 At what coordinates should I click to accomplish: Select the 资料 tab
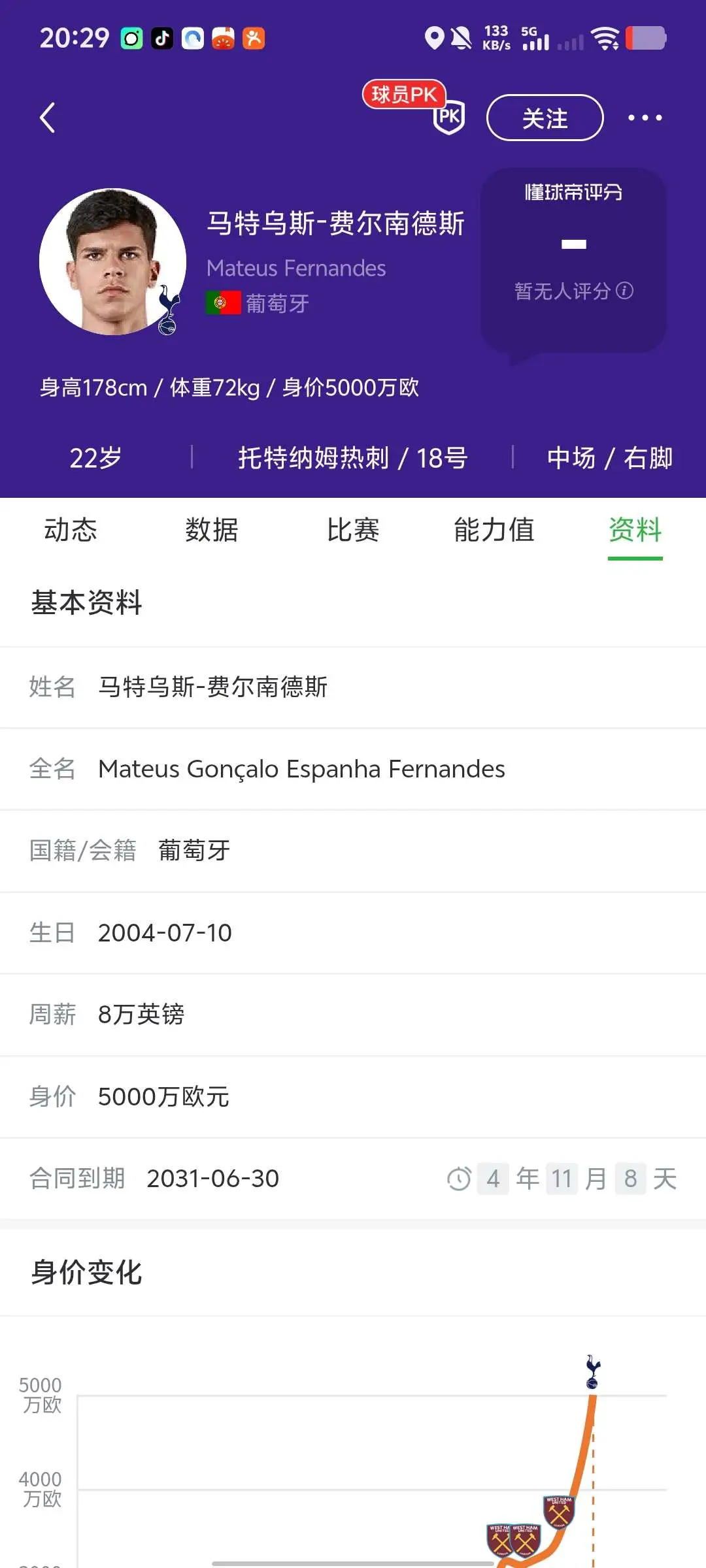pyautogui.click(x=635, y=530)
